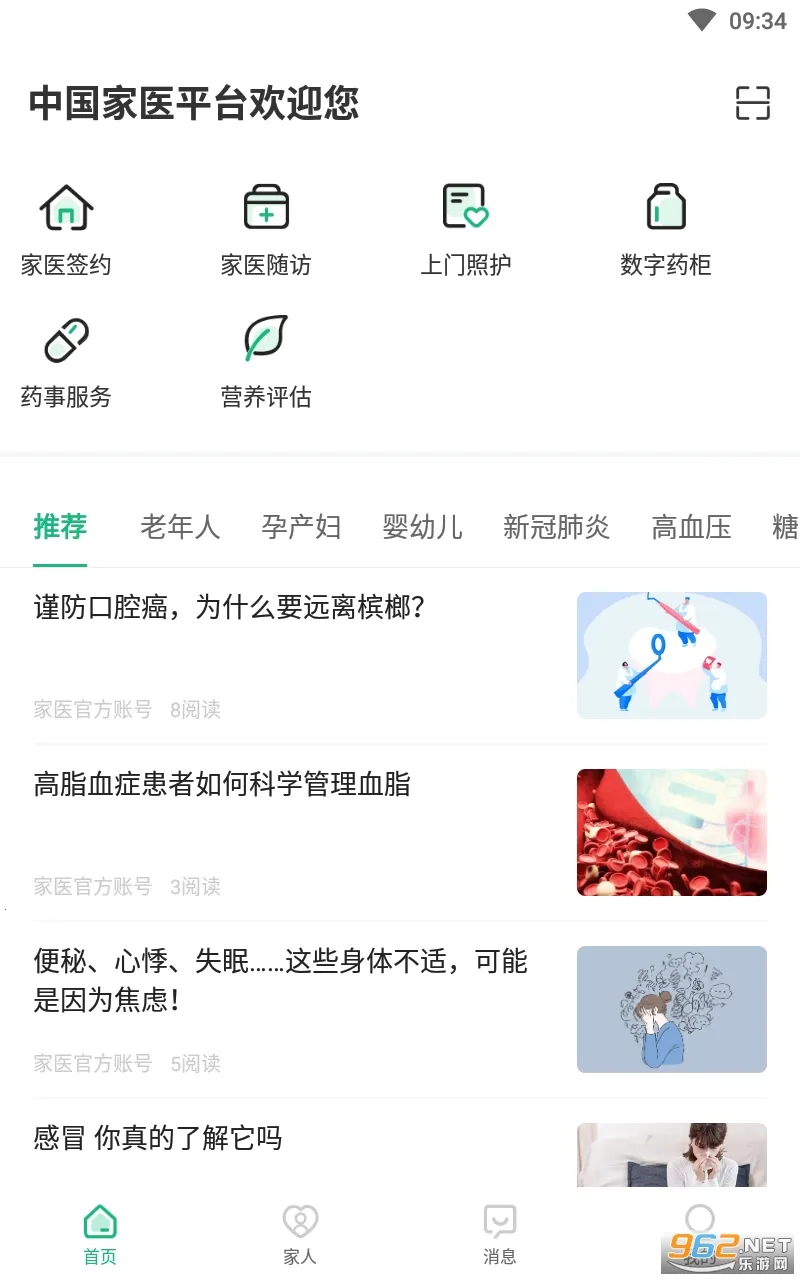Tap the QR scan icon top right
The width and height of the screenshot is (800, 1280).
coord(753,103)
